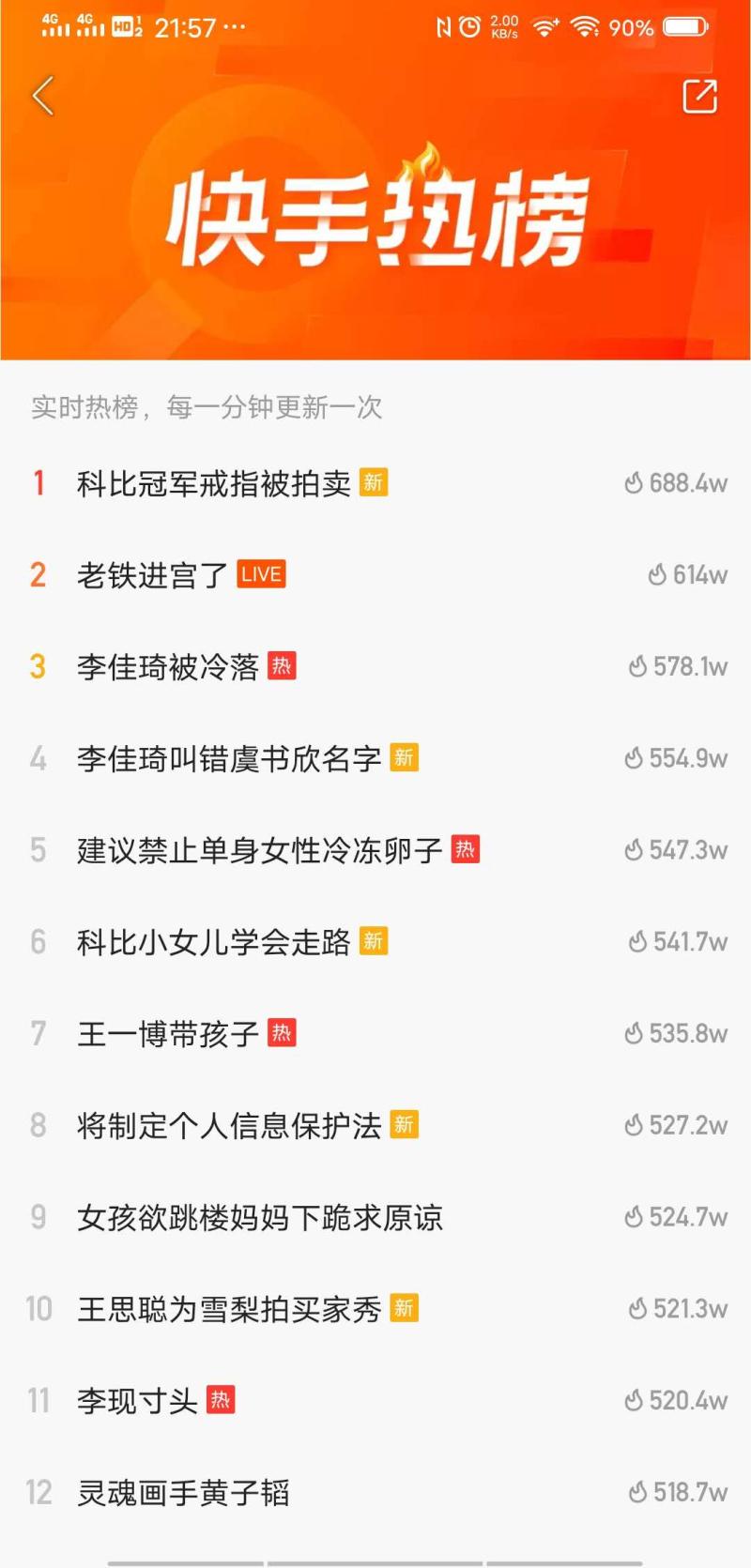Select 建议禁止单身女性冷冻卵子 entry
751x1568 pixels.
[375, 850]
